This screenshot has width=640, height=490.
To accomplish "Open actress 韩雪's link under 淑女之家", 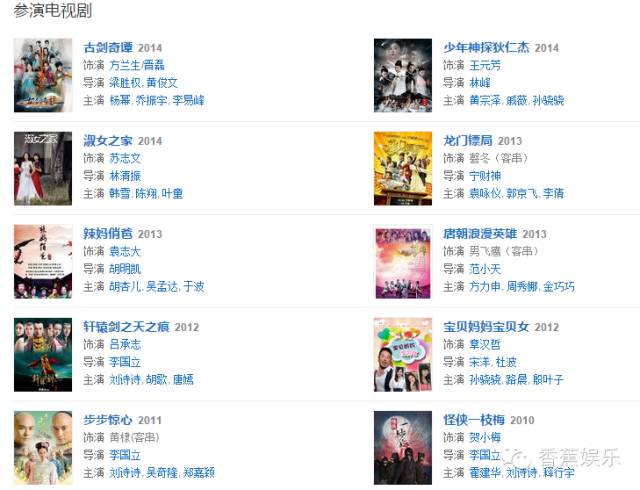I will pos(120,194).
